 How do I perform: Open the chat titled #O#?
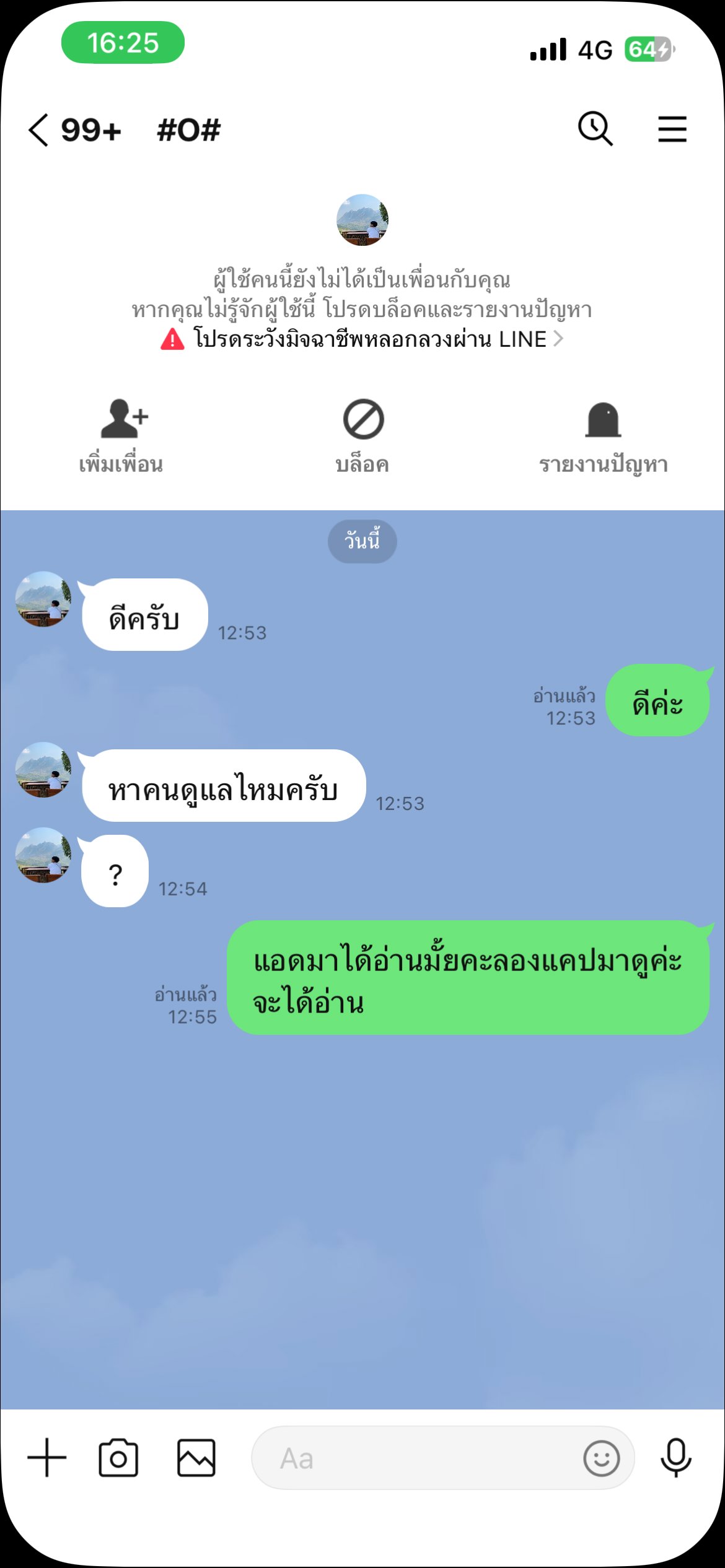(x=187, y=130)
